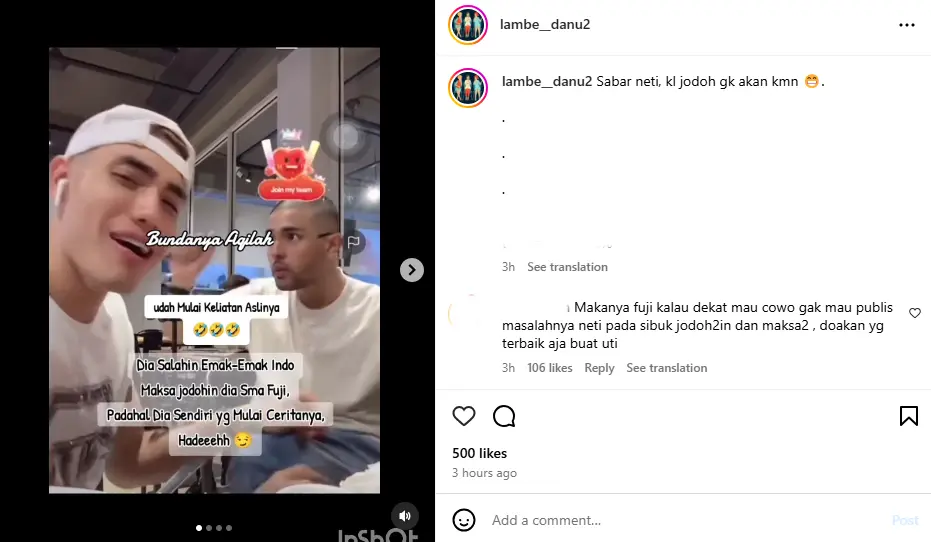This screenshot has width=931, height=542.
Task: Open lambe__danu2 profile from header username
Action: [x=545, y=24]
